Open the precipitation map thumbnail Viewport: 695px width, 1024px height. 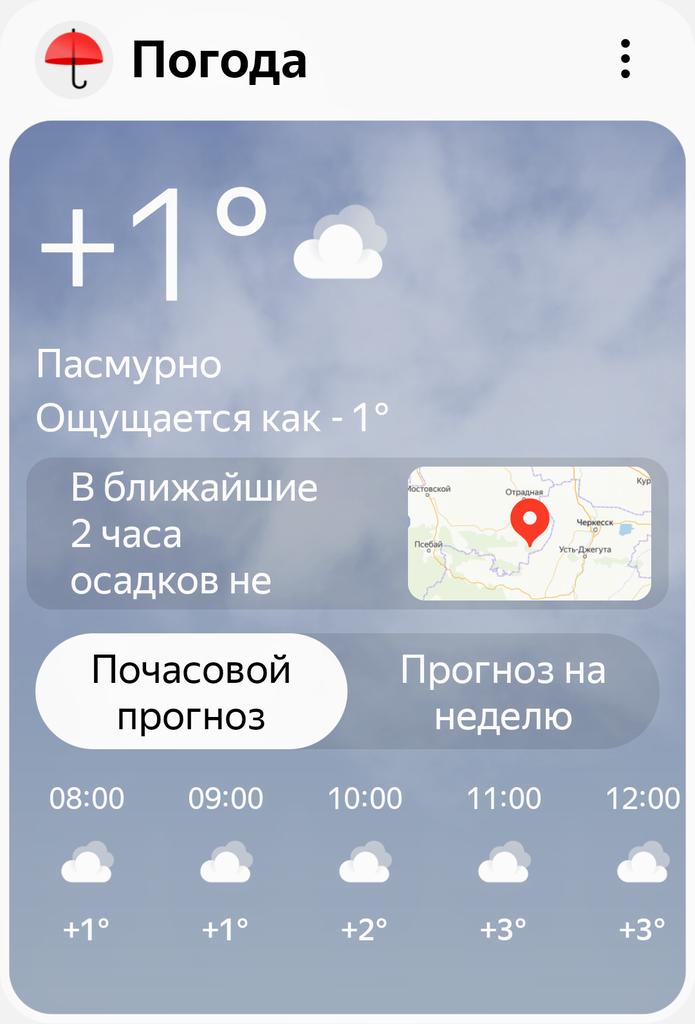(529, 533)
